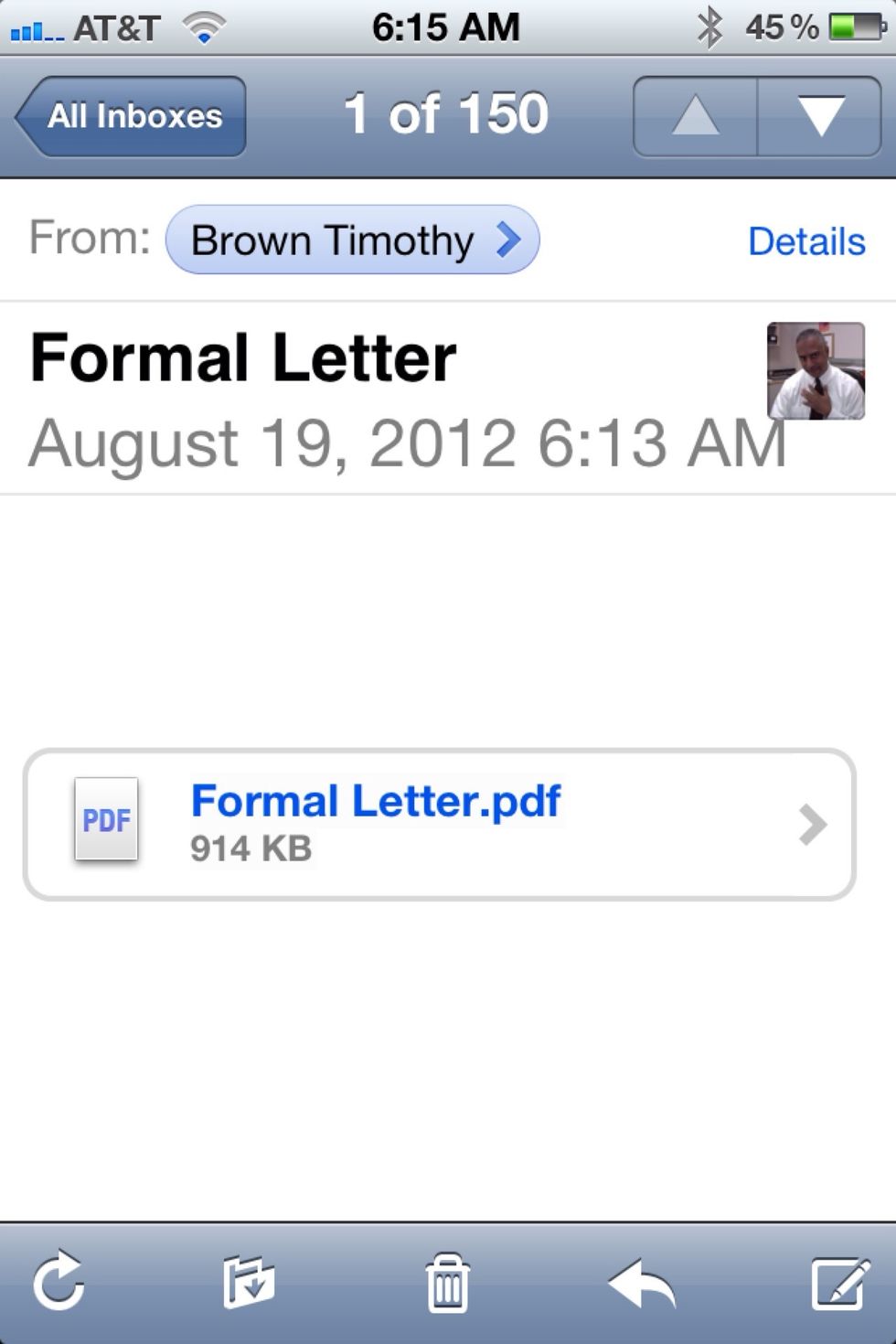Viewport: 896px width, 1344px height.
Task: Go to previous email with up arrow
Action: [695, 116]
